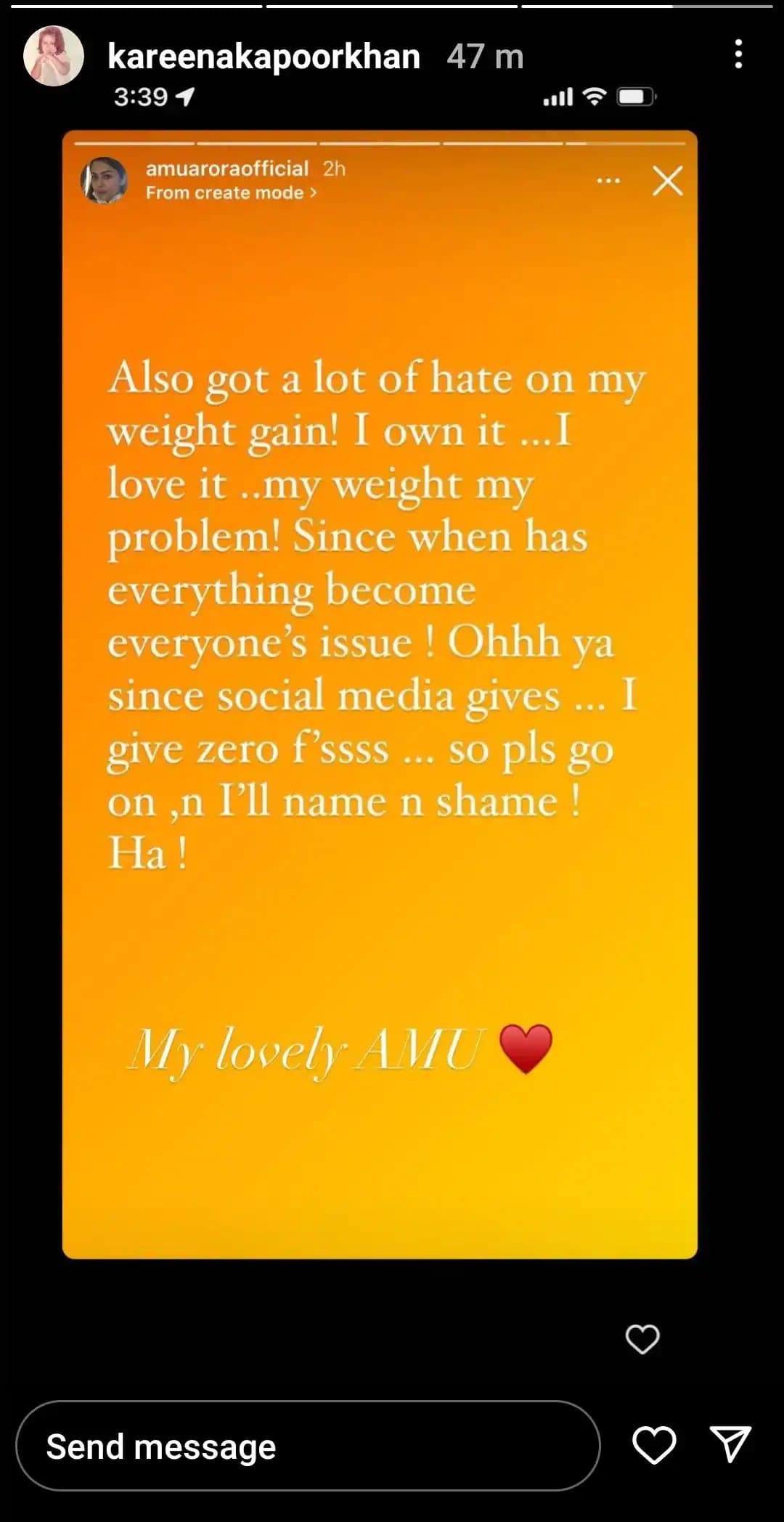Viewport: 784px width, 1522px height.
Task: Open the story overflow menu
Action: pos(738,54)
